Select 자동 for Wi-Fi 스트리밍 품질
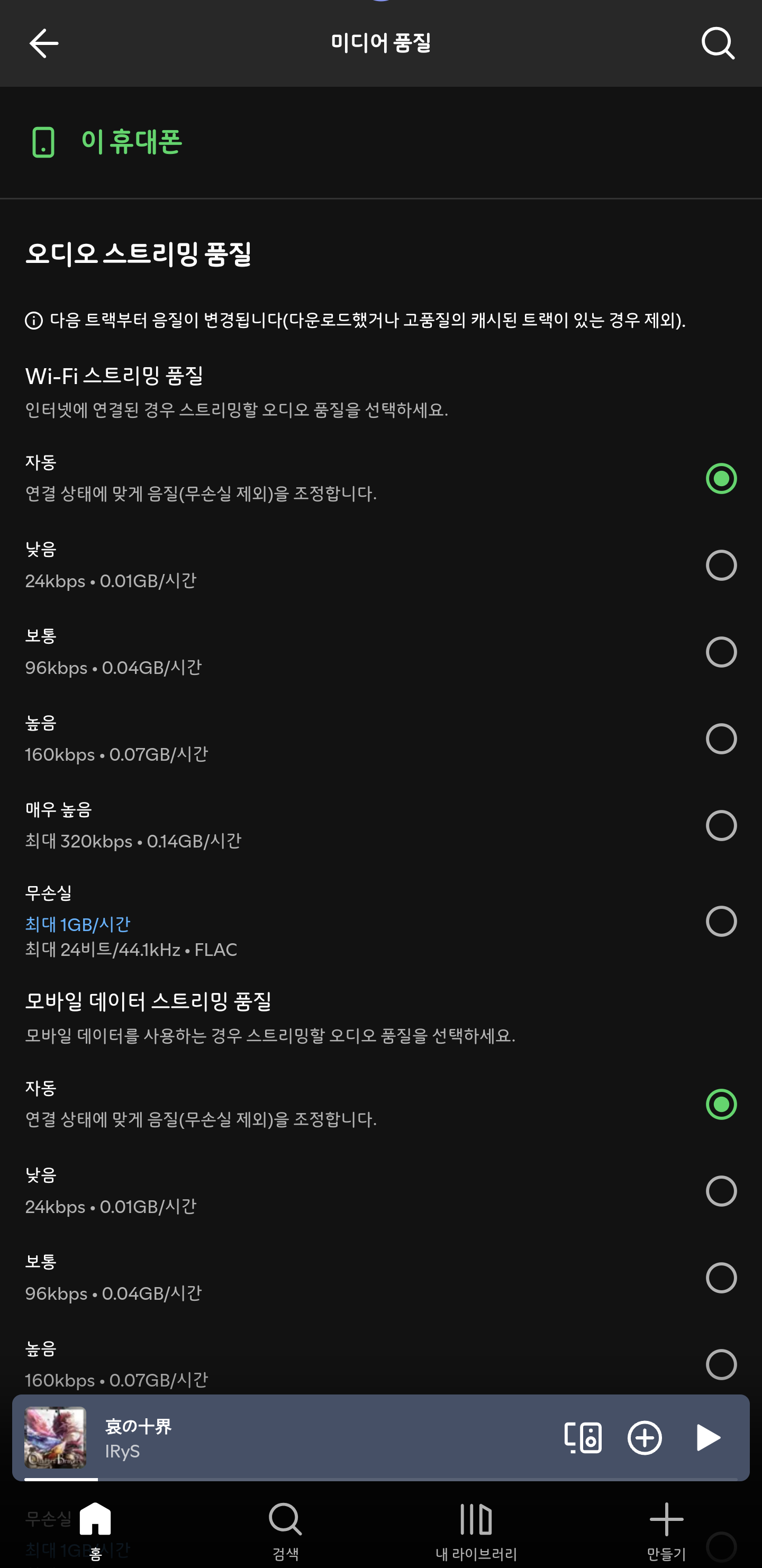762x1568 pixels. pyautogui.click(x=721, y=478)
